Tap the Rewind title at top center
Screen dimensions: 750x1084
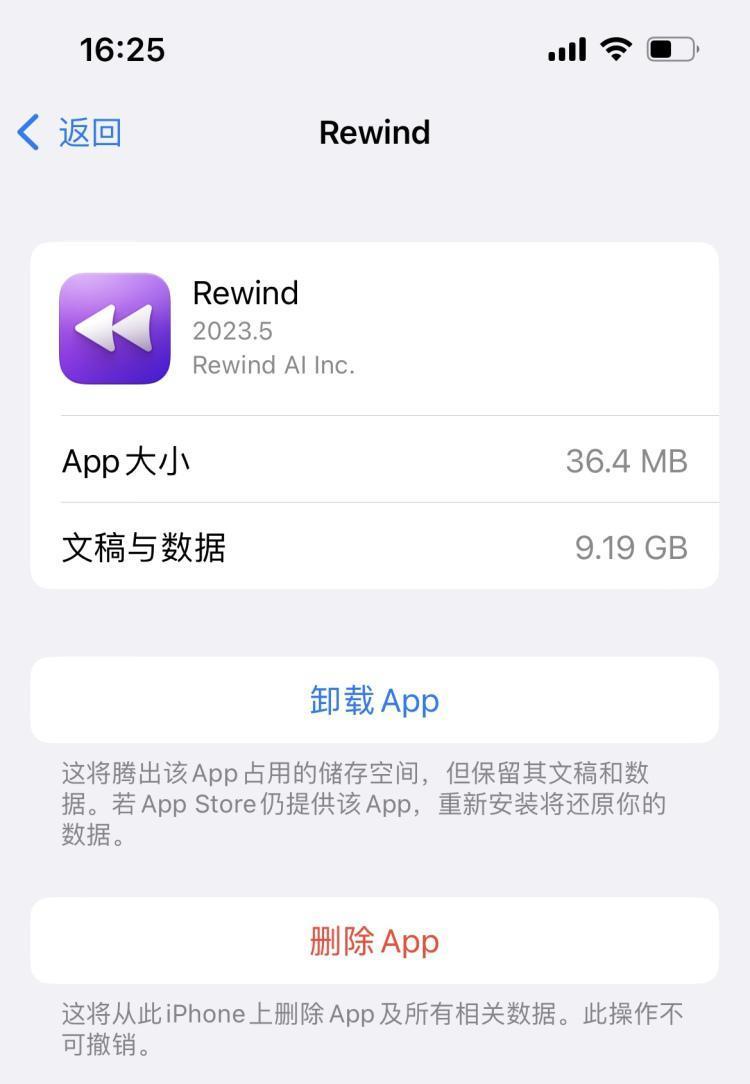click(x=375, y=132)
